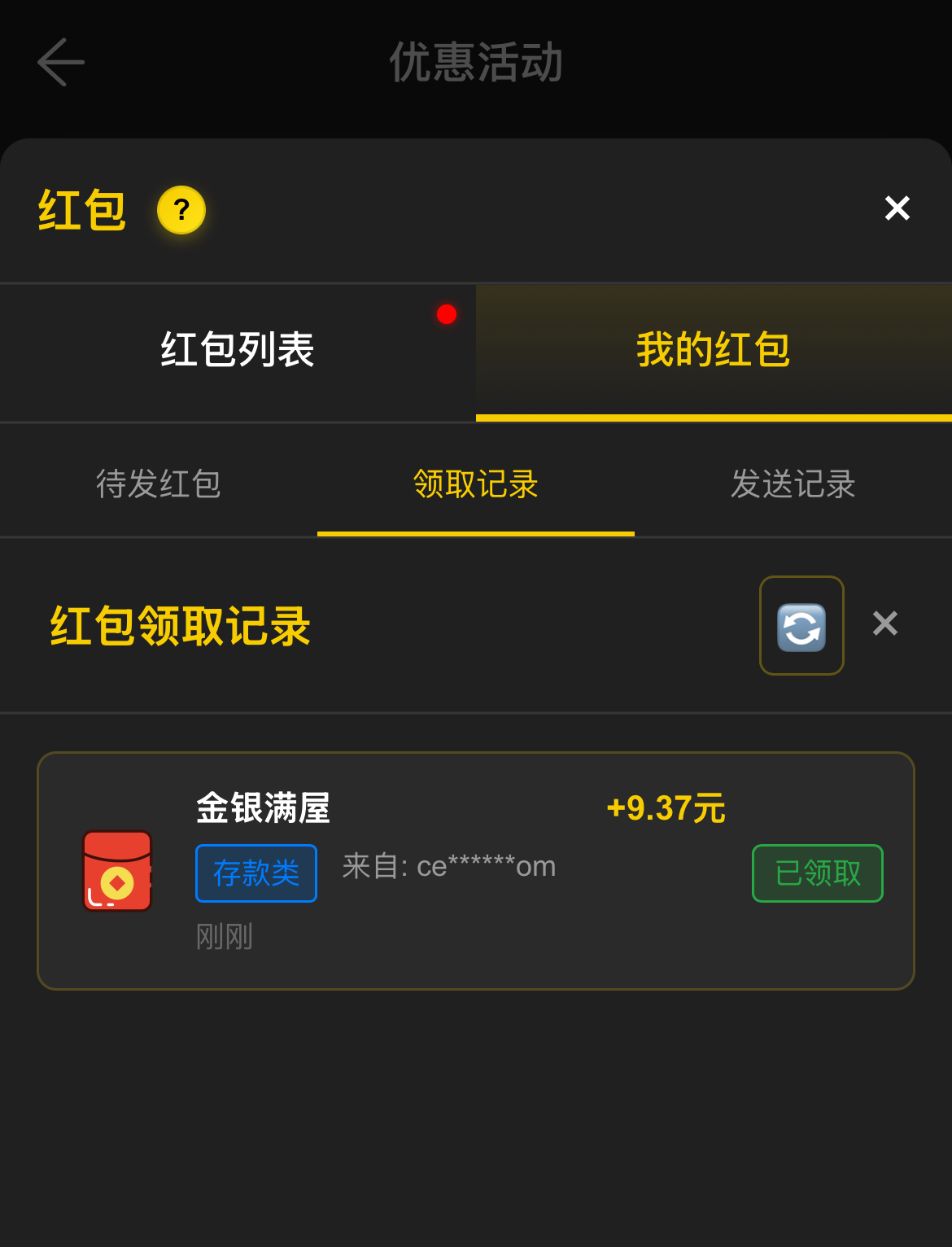Image resolution: width=952 pixels, height=1247 pixels.
Task: Close the 红包 panel
Action: tap(897, 208)
